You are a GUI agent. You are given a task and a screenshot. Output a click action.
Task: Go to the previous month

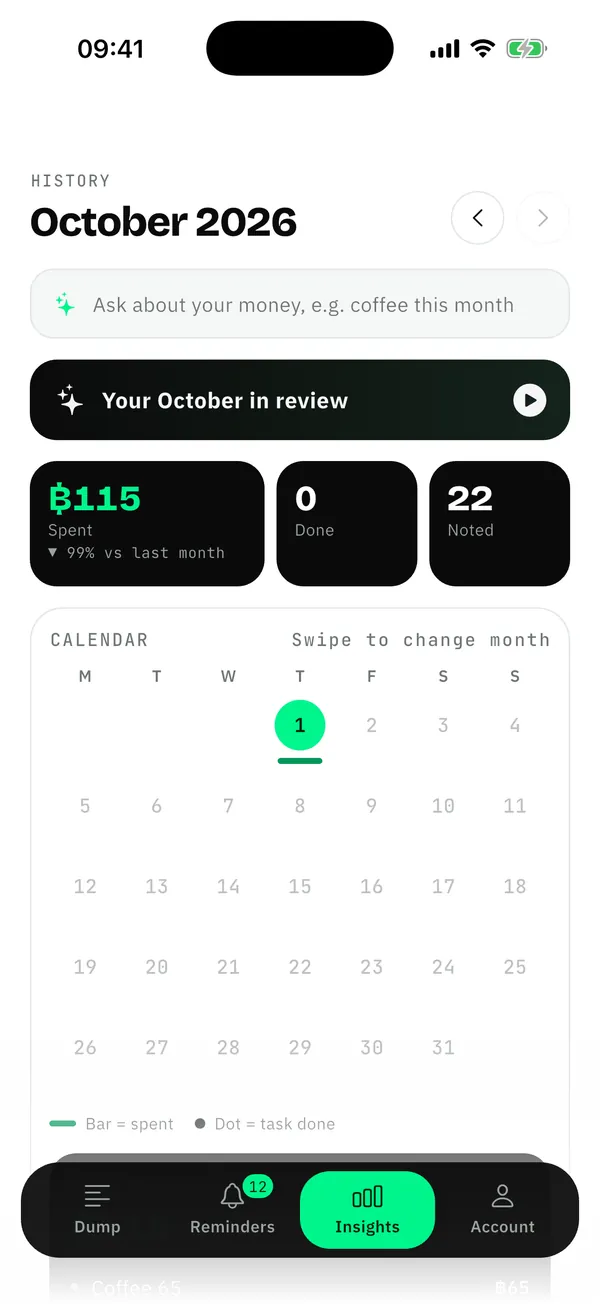477,218
